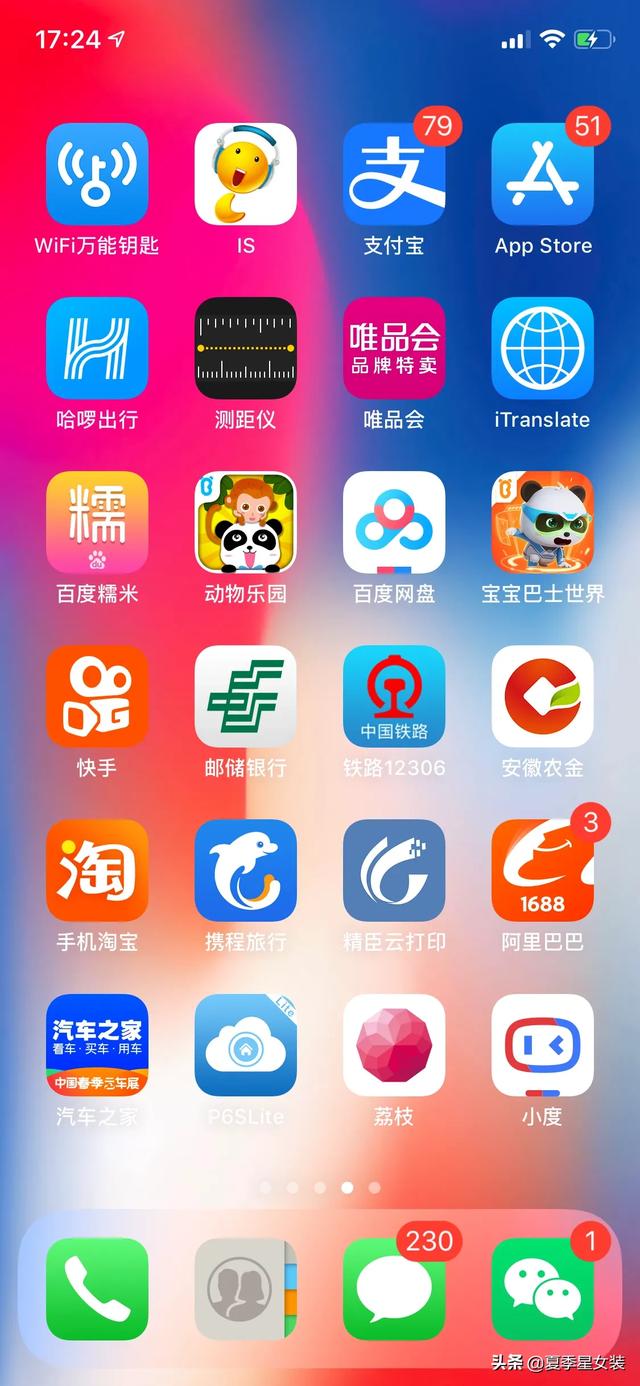The height and width of the screenshot is (1386, 640).
Task: Launch iTranslate
Action: click(542, 348)
